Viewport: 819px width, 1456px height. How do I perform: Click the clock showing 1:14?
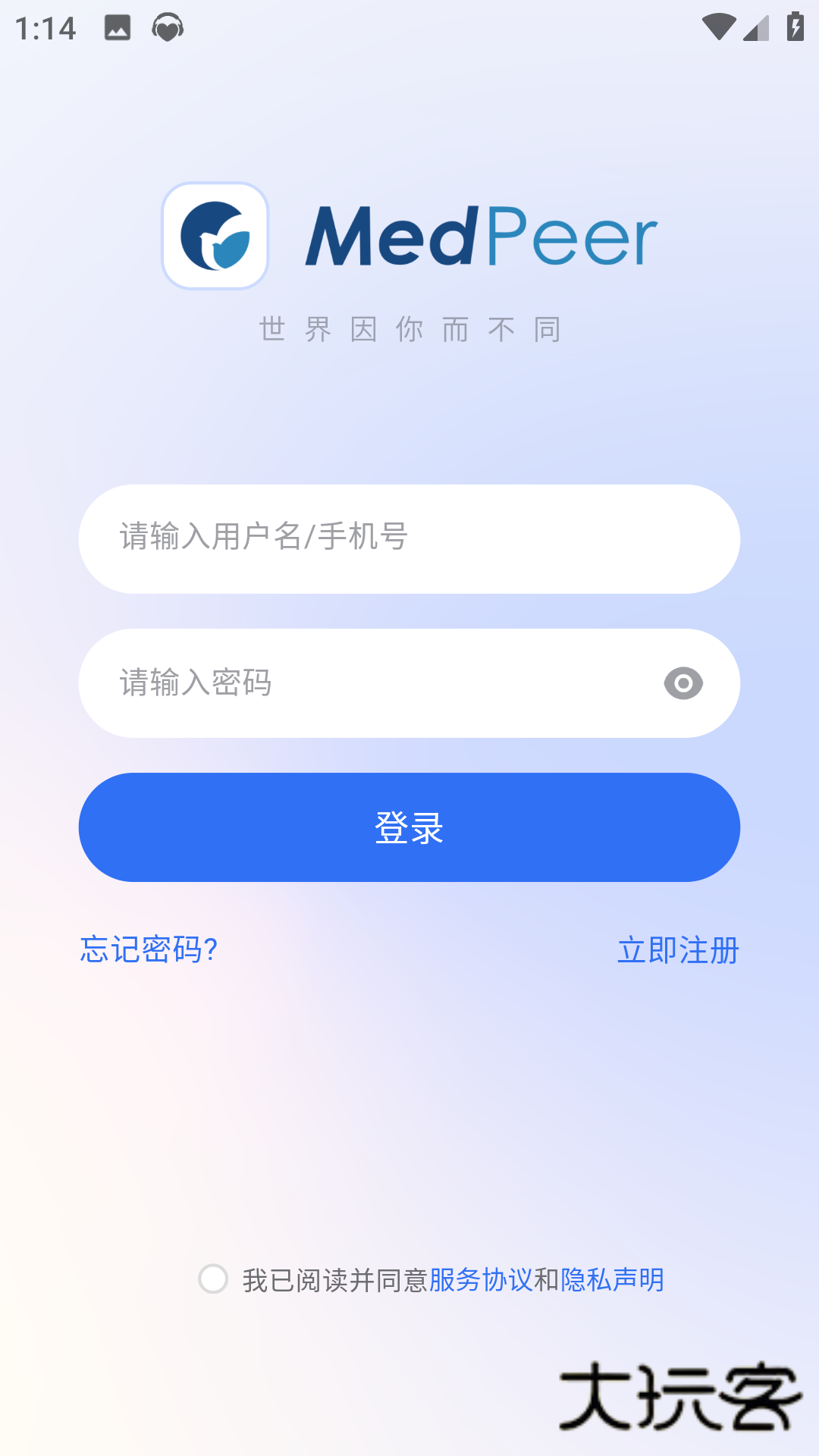click(x=47, y=28)
